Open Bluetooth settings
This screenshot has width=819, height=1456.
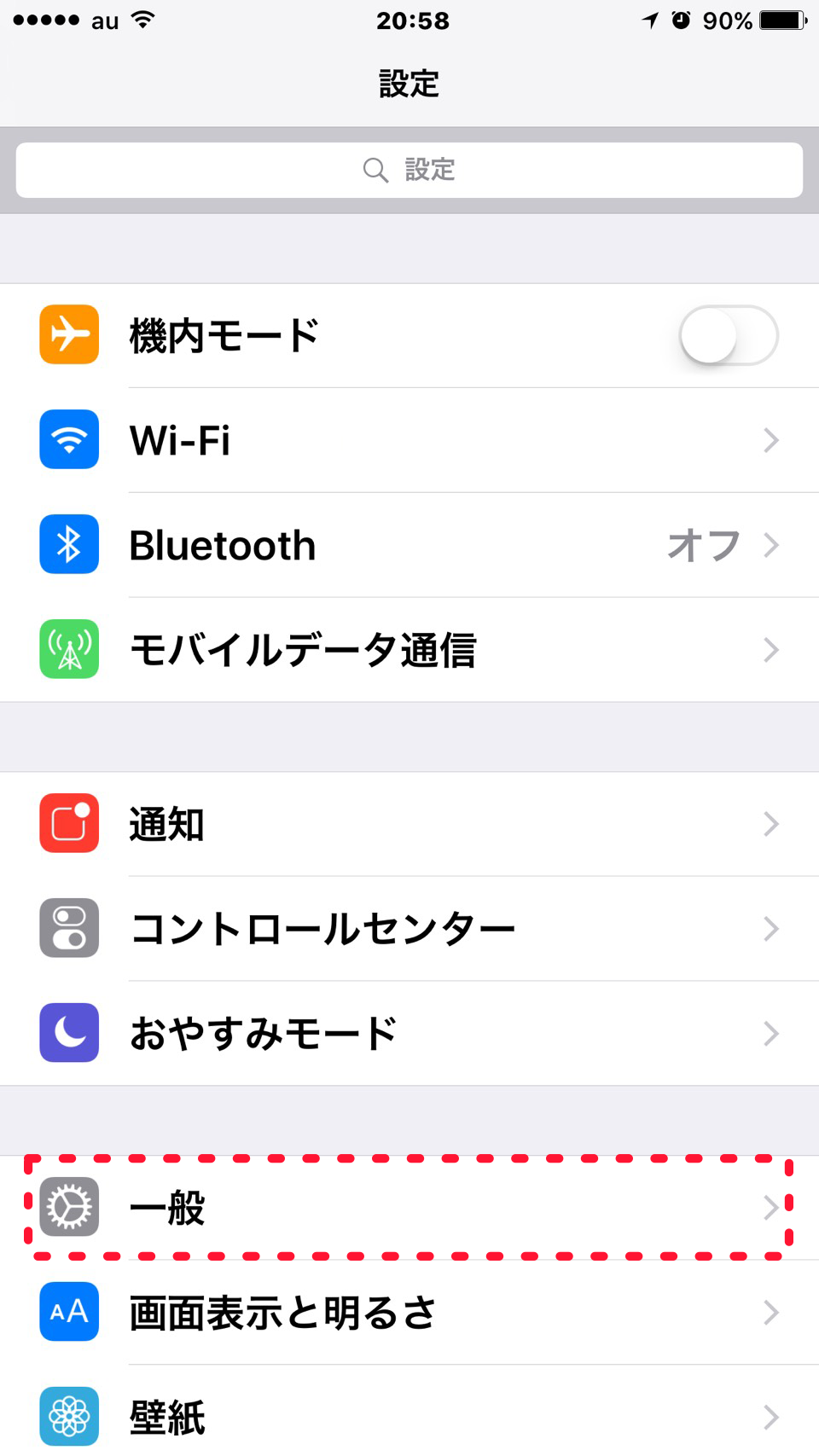pyautogui.click(x=409, y=545)
